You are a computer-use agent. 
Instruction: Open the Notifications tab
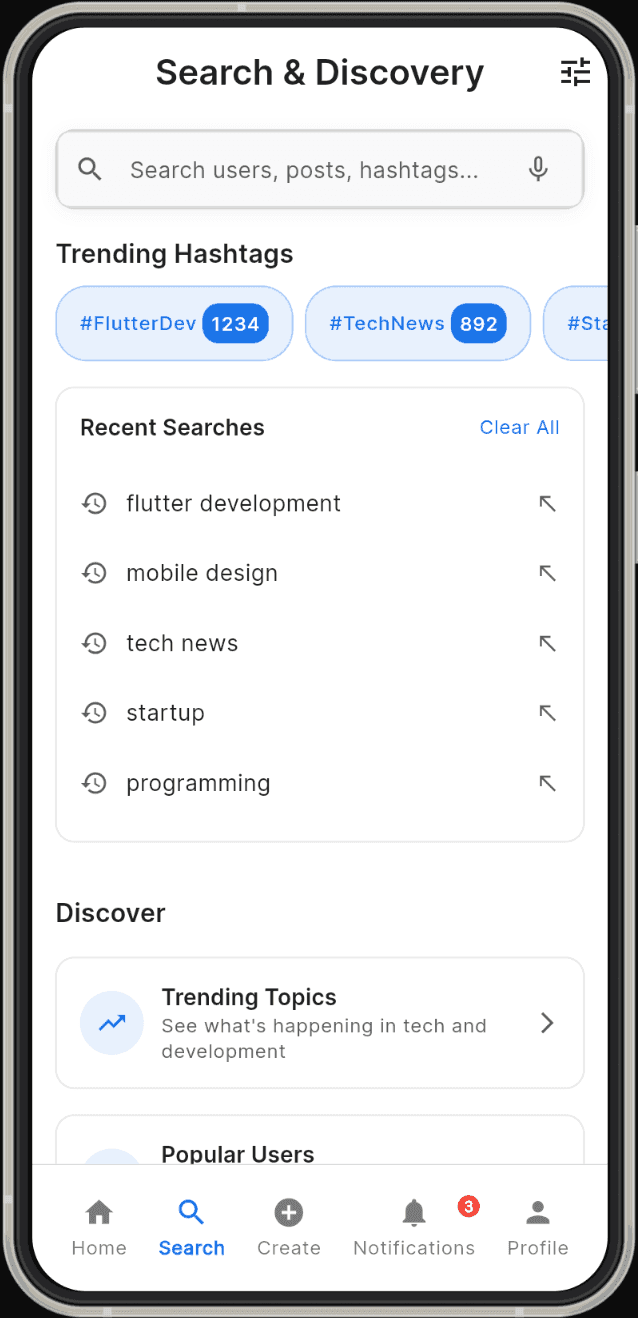[x=414, y=1229]
